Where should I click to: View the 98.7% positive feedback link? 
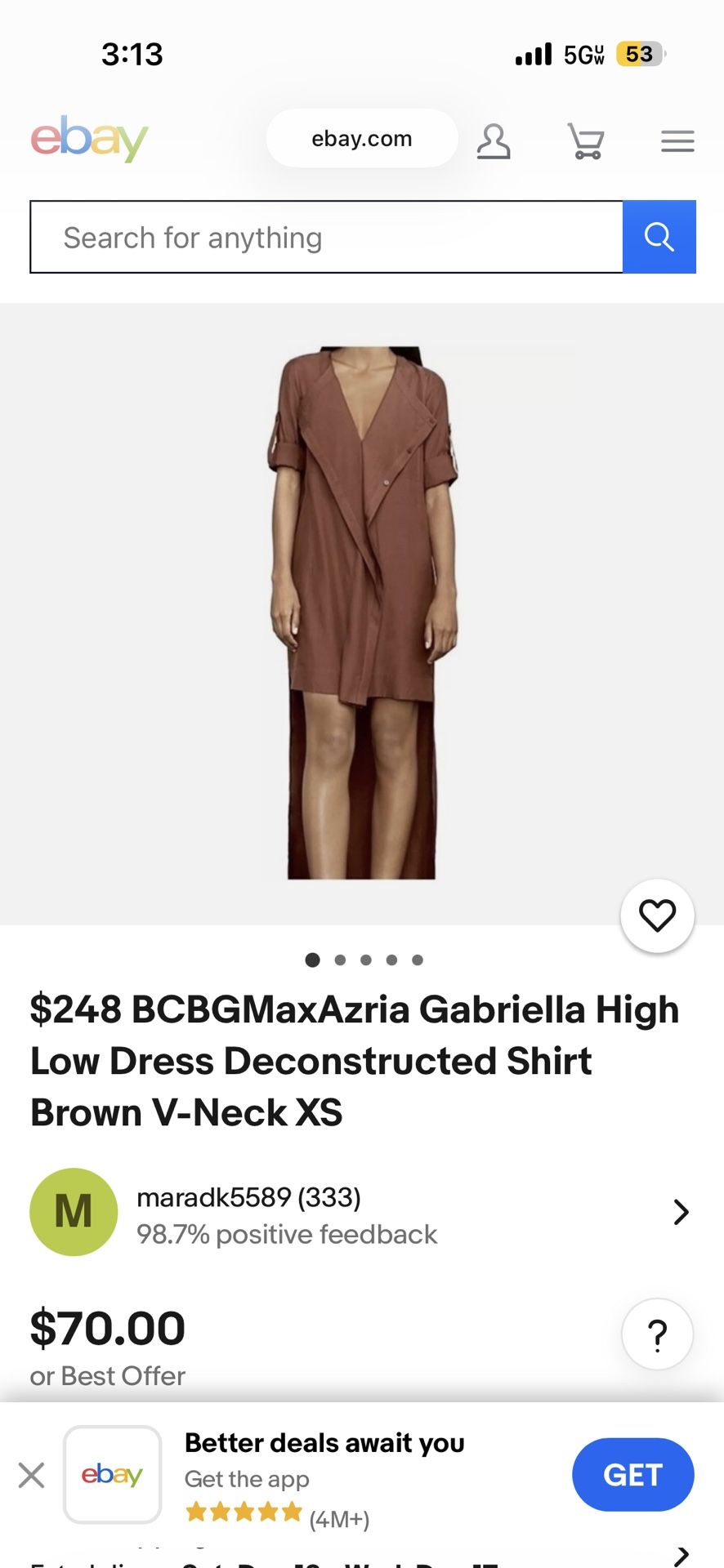click(288, 1235)
